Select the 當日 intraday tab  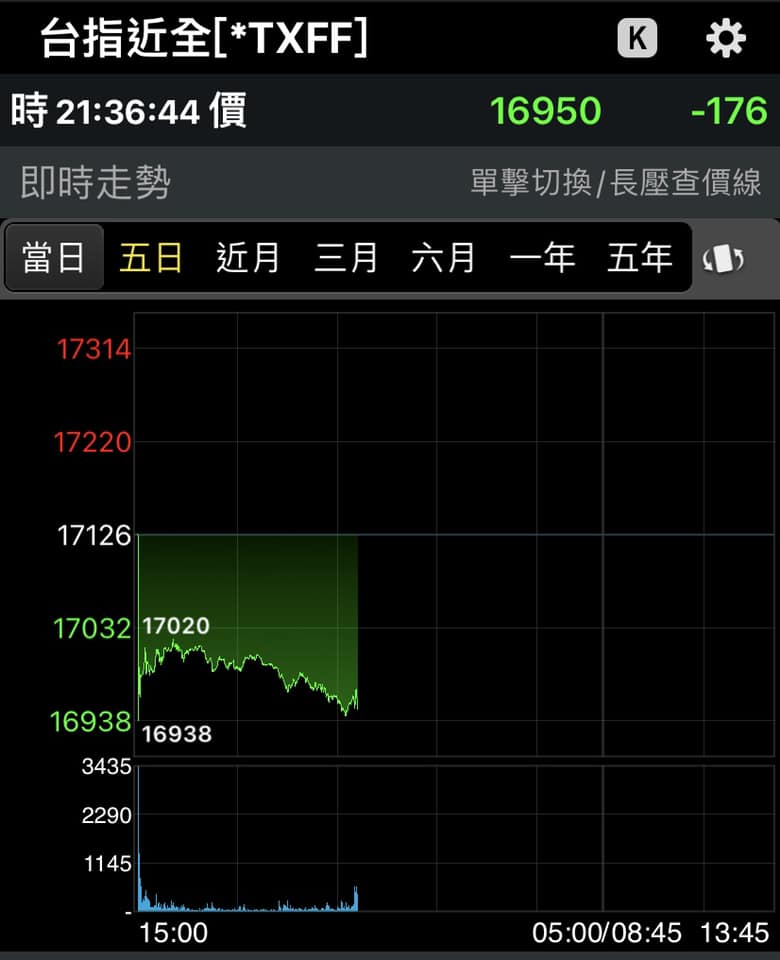[54, 258]
